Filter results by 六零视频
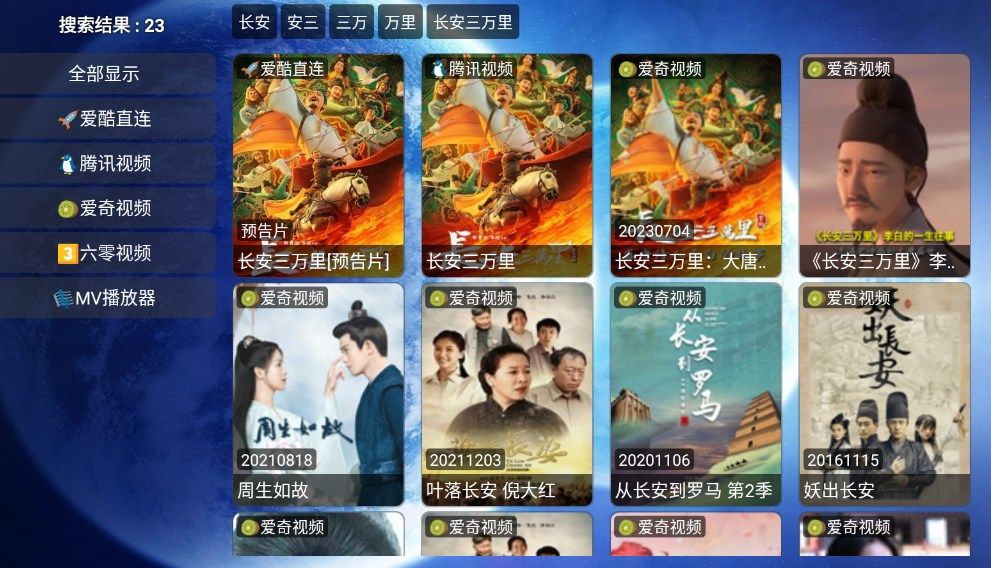991x568 pixels. pyautogui.click(x=104, y=253)
